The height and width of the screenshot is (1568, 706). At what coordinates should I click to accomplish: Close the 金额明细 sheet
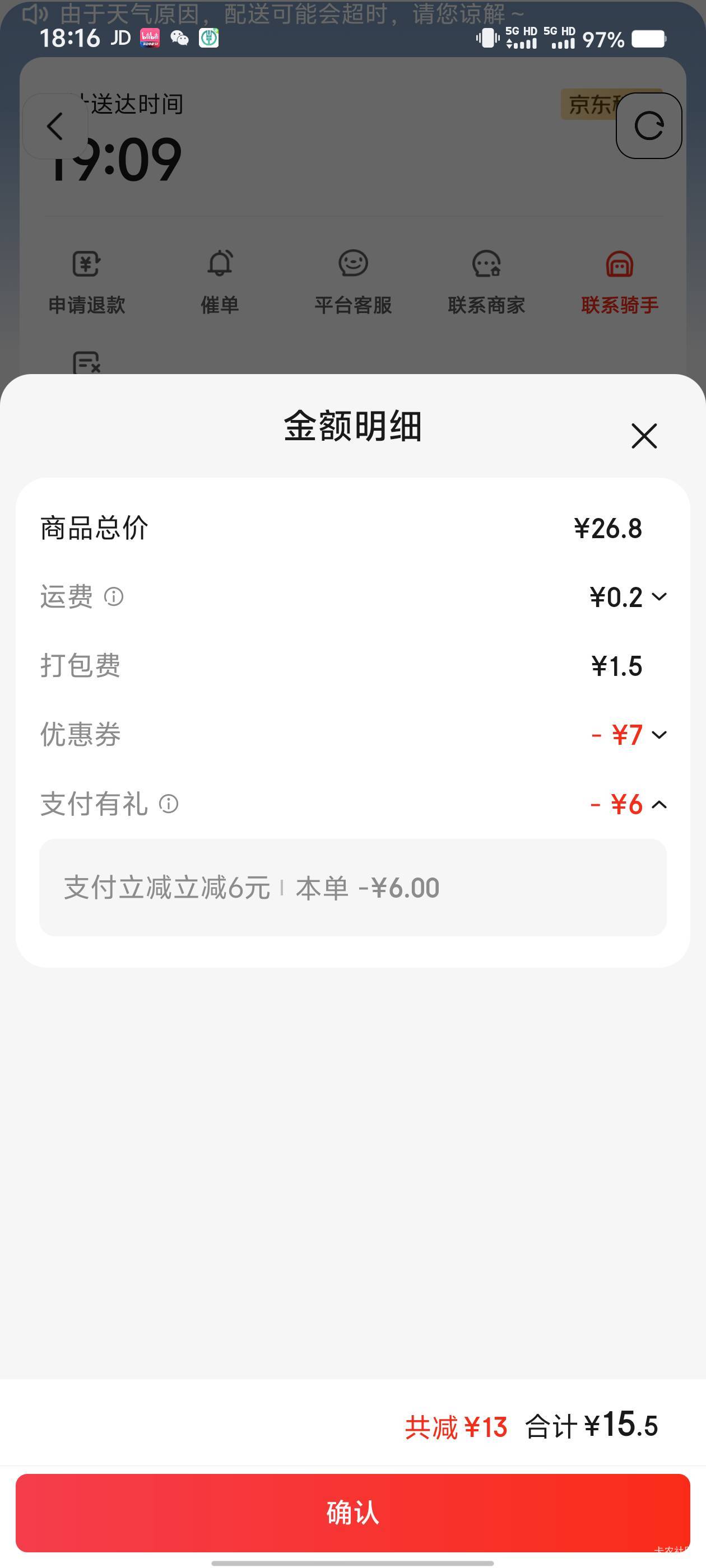644,436
